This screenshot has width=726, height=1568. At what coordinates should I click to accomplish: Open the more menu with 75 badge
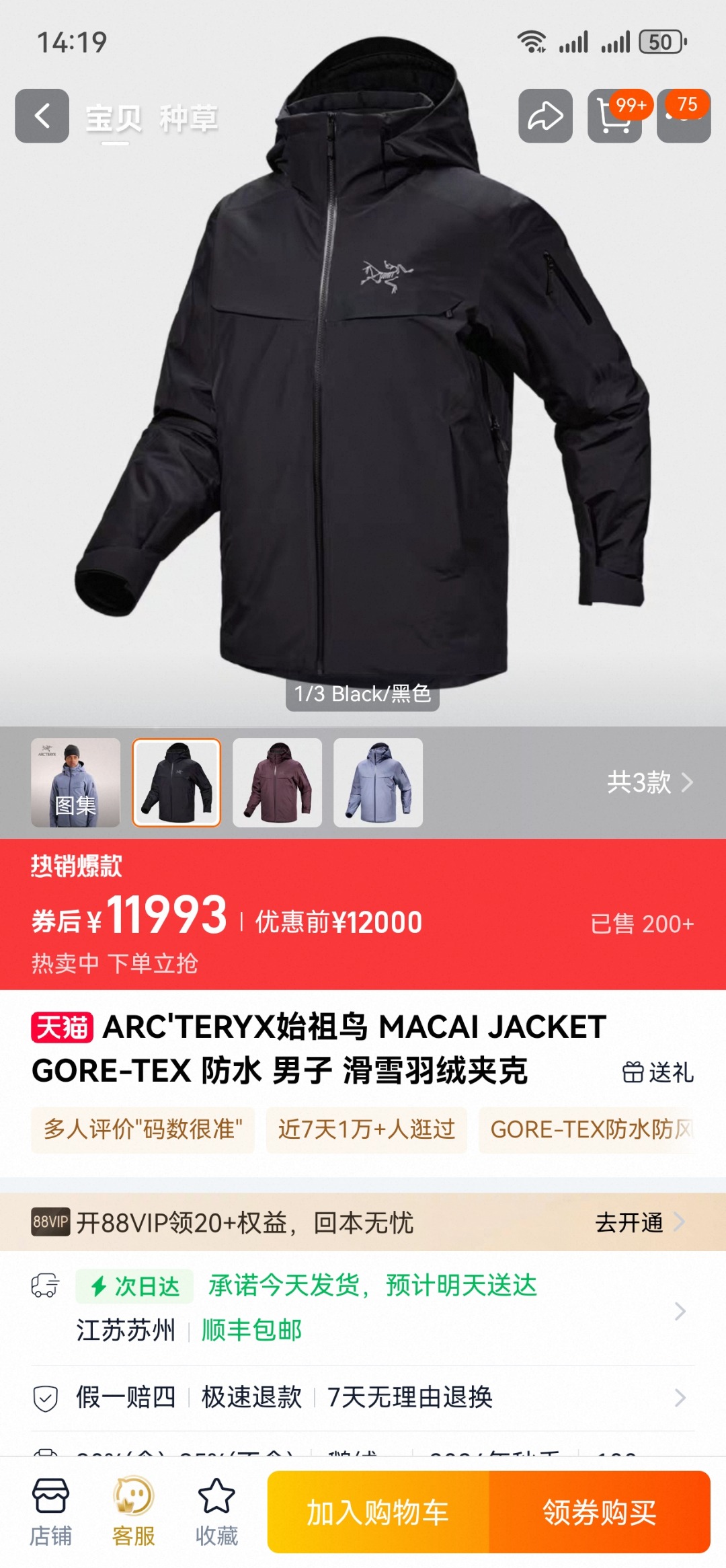point(684,116)
